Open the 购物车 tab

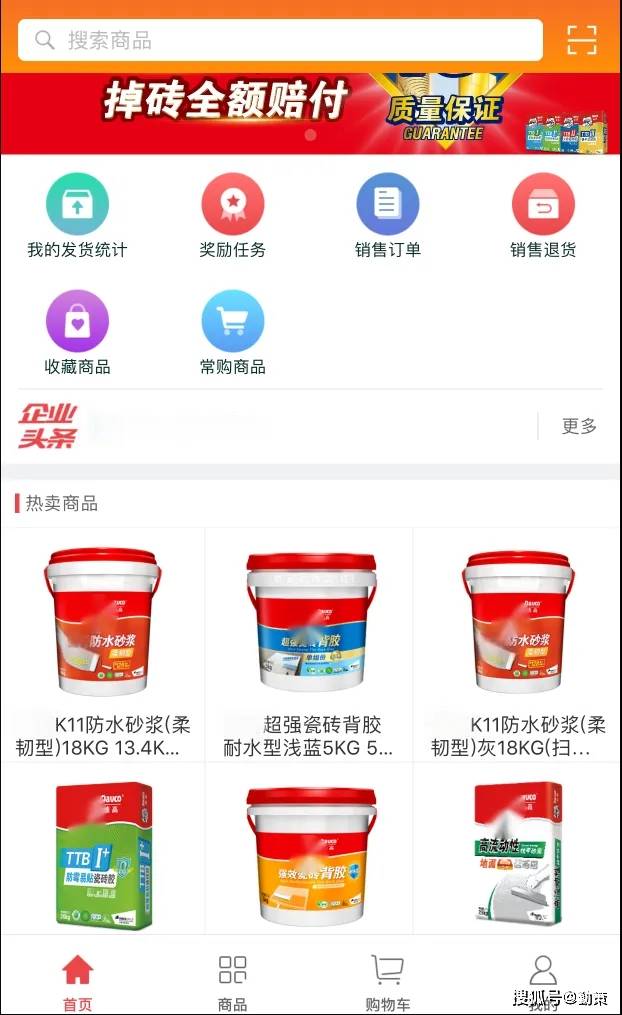[x=387, y=981]
